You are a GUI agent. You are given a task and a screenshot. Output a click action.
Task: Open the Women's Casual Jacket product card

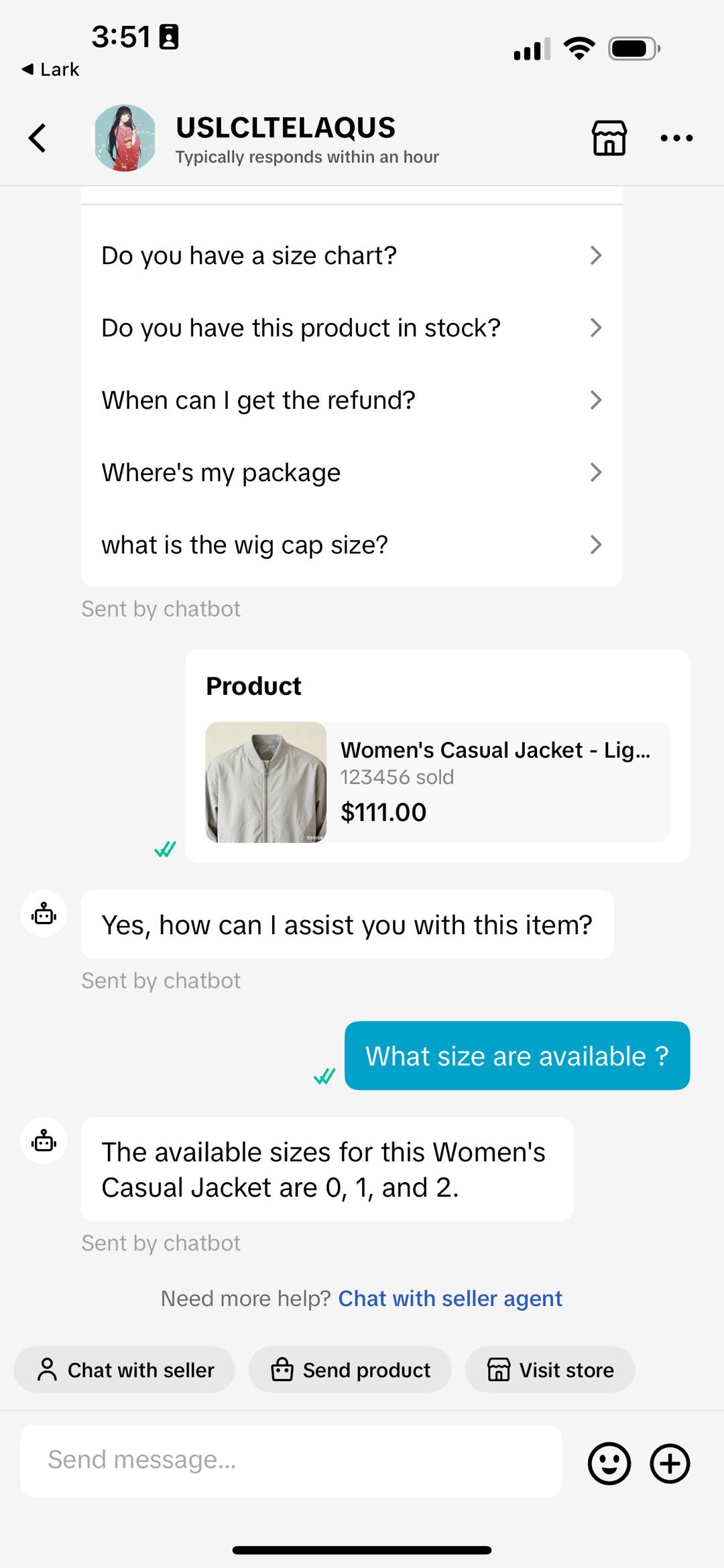(437, 782)
